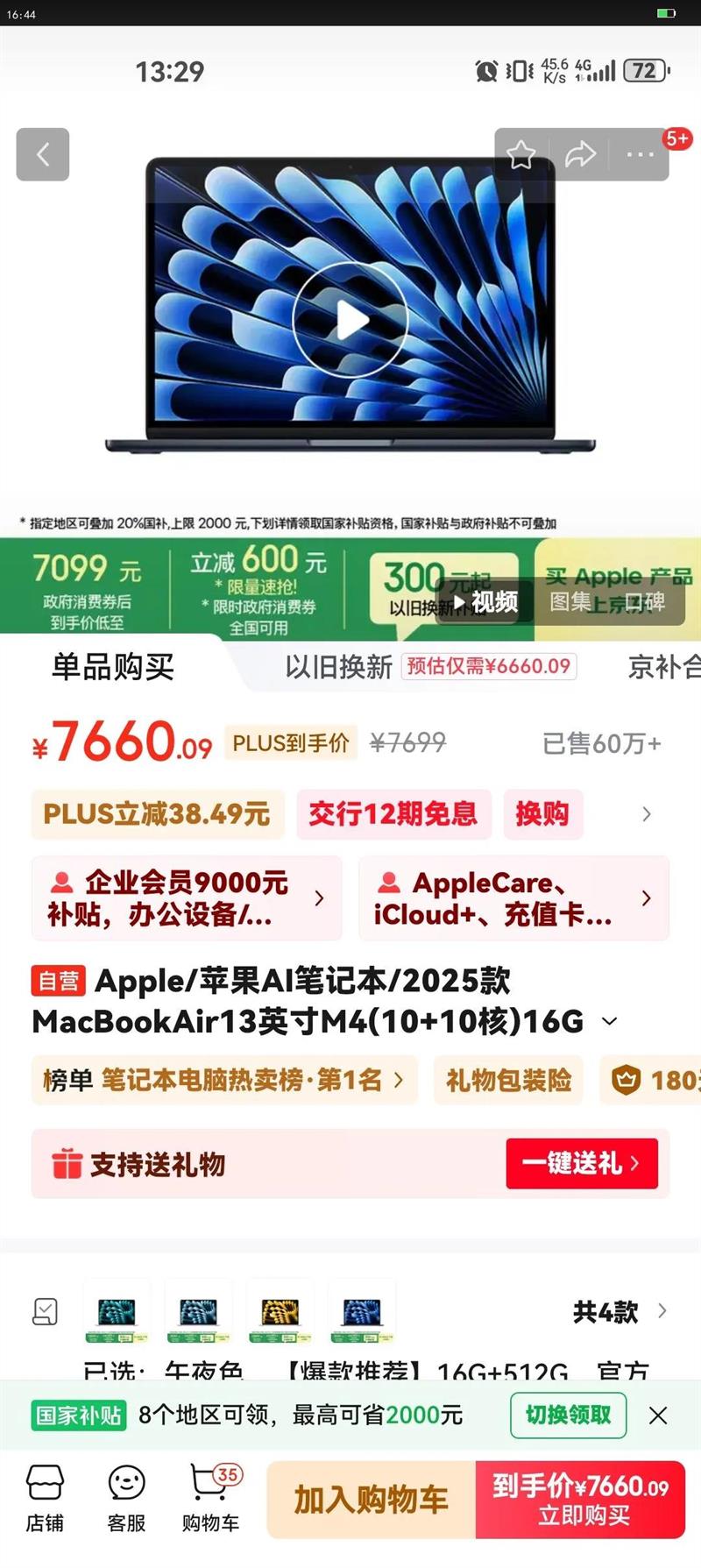The image size is (701, 1568).
Task: Expand the 企业会员9000元补贴 section
Action: (187, 898)
